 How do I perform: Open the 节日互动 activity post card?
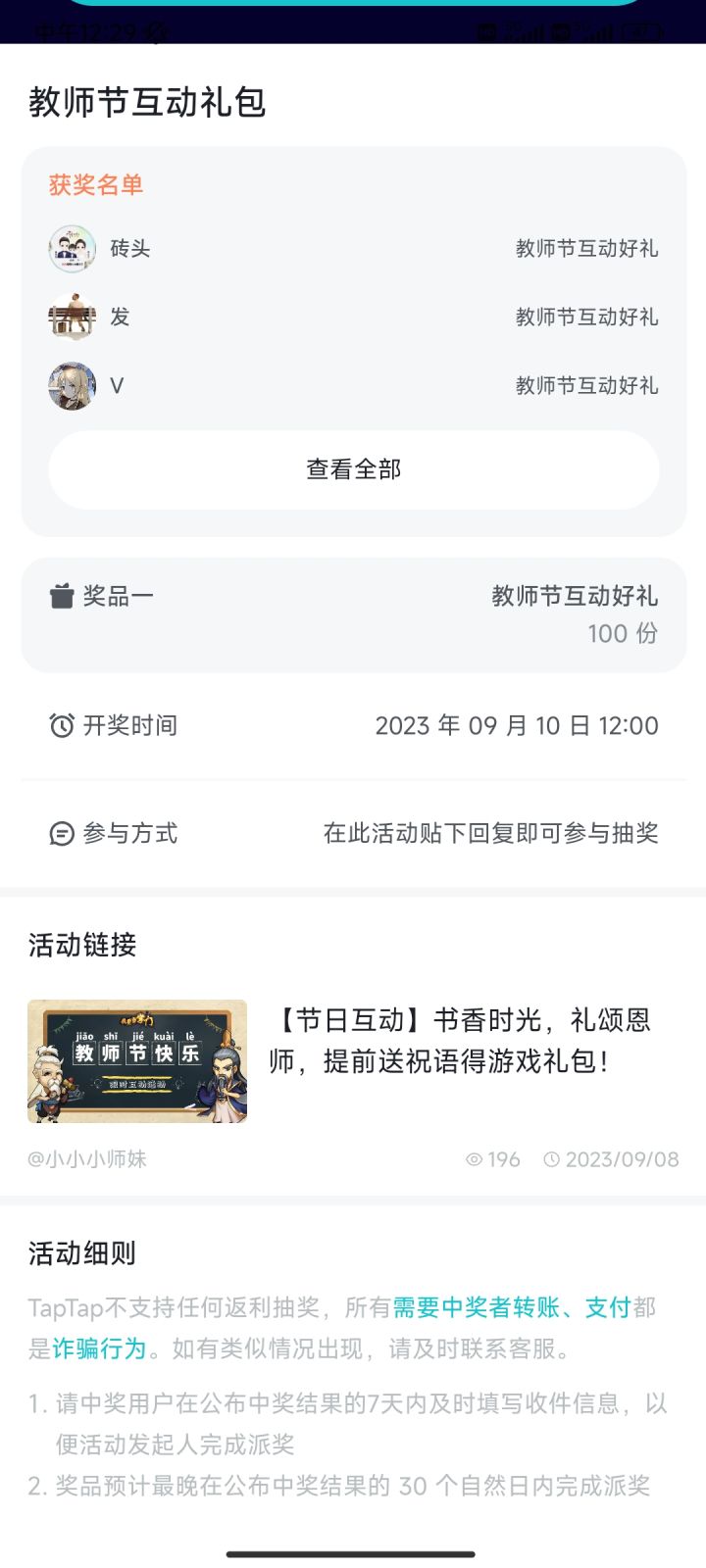pyautogui.click(x=353, y=1084)
